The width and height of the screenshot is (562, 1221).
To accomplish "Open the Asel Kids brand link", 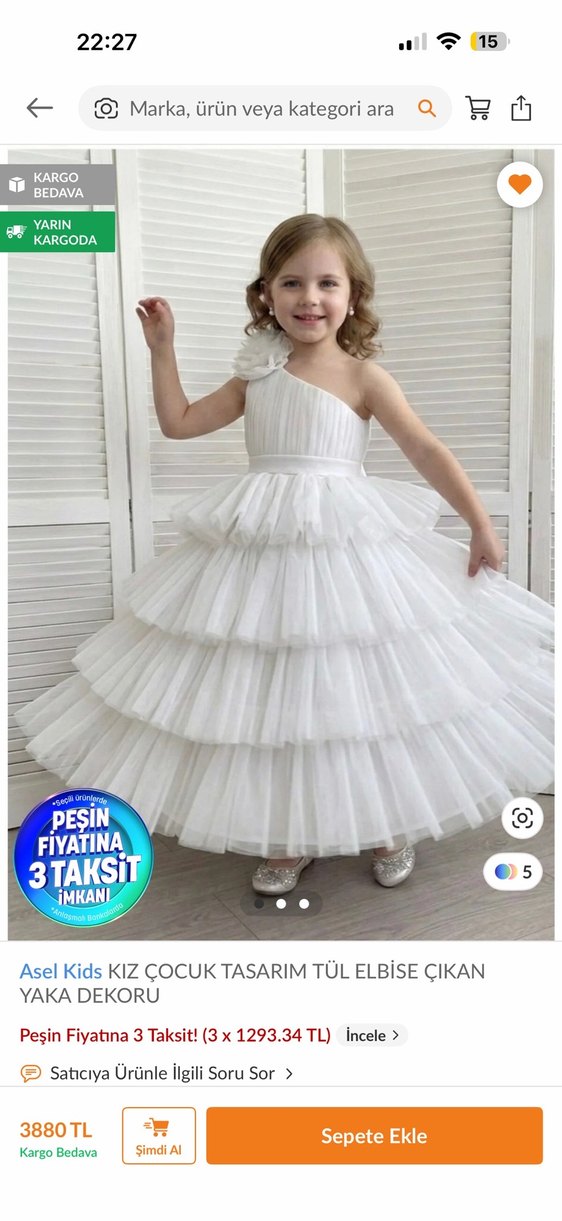I will 61,971.
